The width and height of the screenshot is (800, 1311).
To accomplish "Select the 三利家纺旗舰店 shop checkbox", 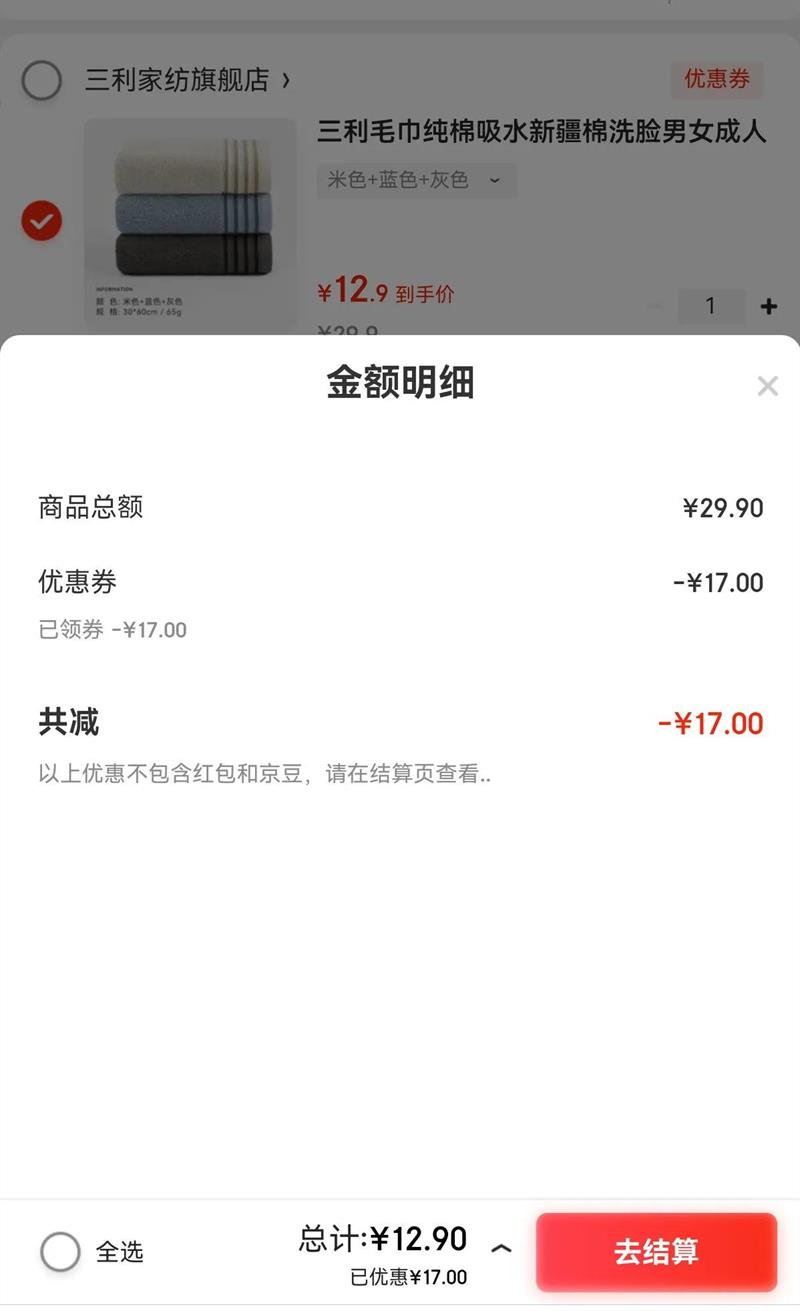I will [x=42, y=80].
